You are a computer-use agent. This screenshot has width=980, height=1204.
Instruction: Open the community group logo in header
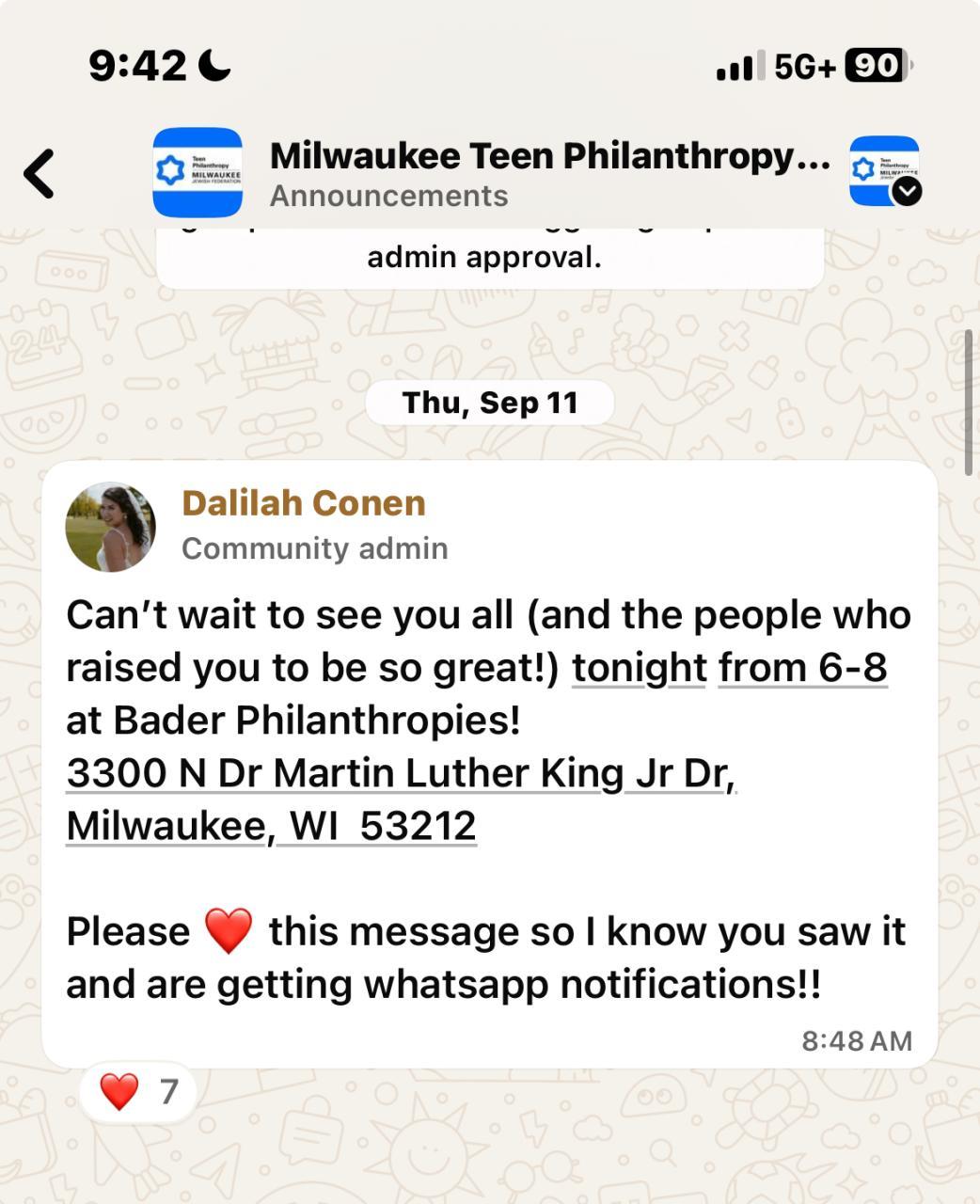coord(198,172)
